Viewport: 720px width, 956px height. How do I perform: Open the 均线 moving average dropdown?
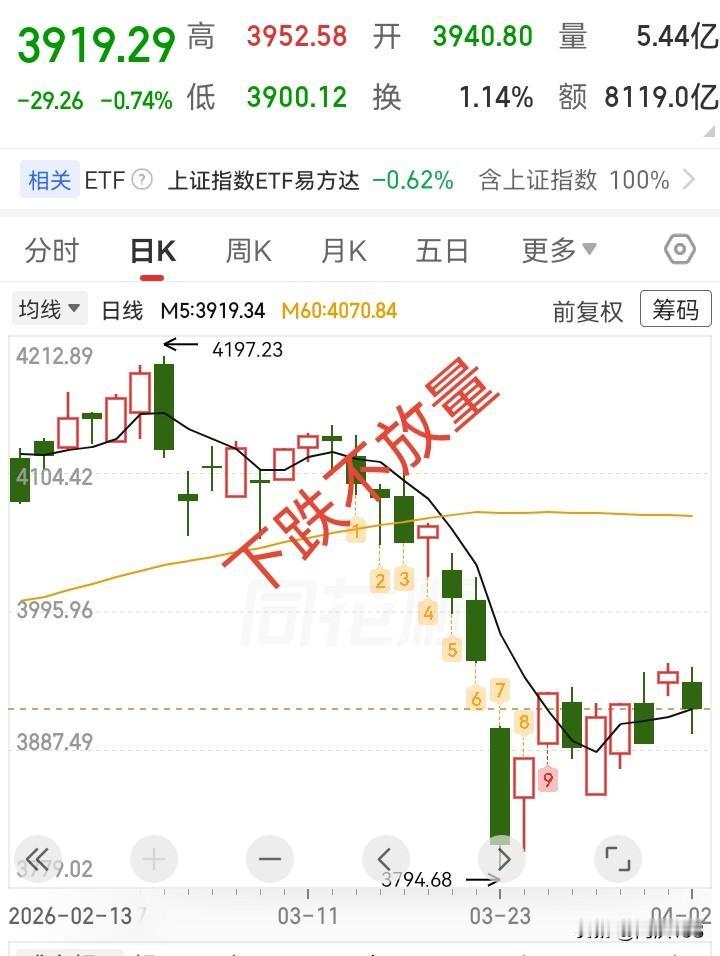[x=48, y=310]
